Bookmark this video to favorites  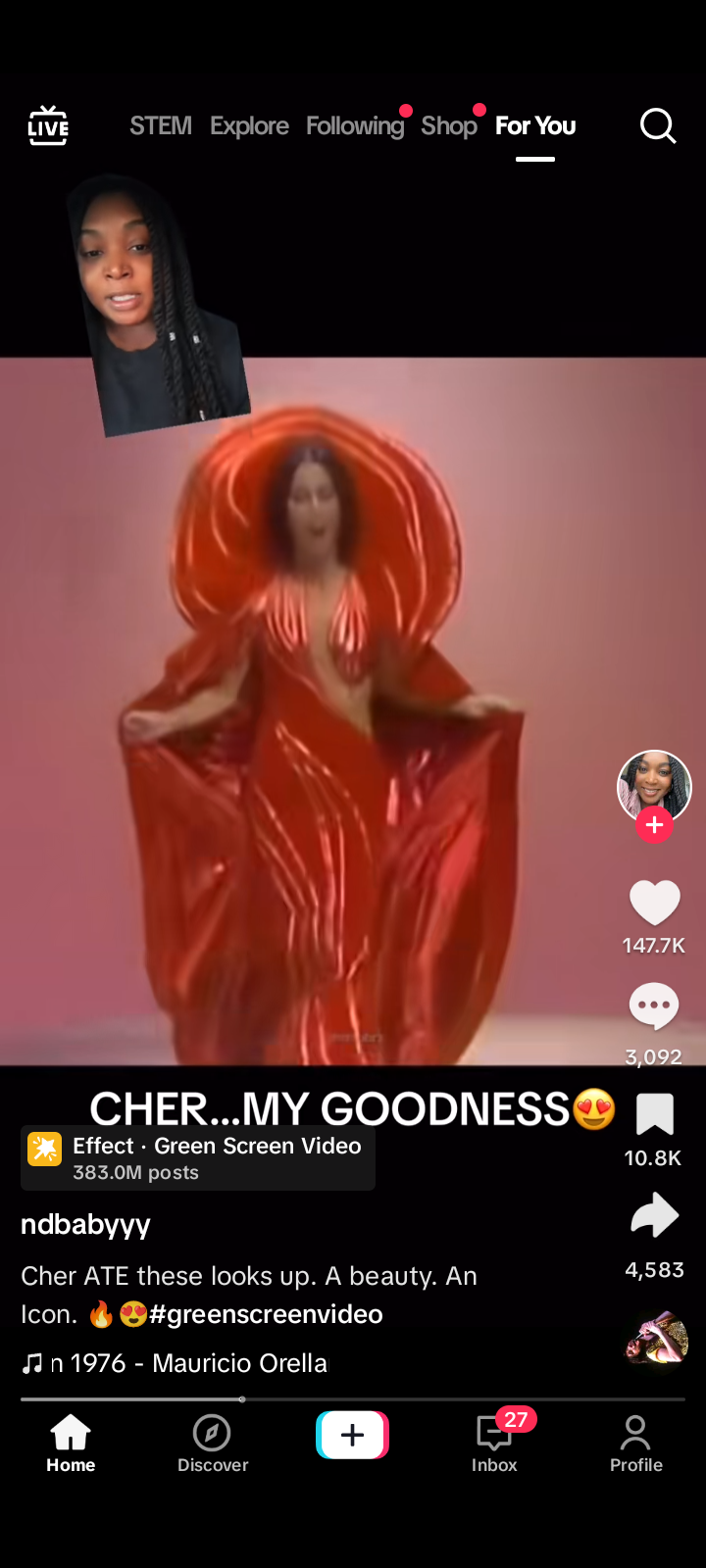[x=654, y=1115]
